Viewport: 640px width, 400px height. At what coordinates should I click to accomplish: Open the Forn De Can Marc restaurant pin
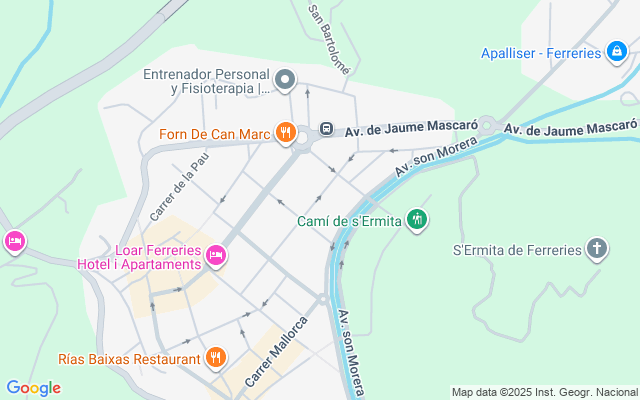coord(285,133)
